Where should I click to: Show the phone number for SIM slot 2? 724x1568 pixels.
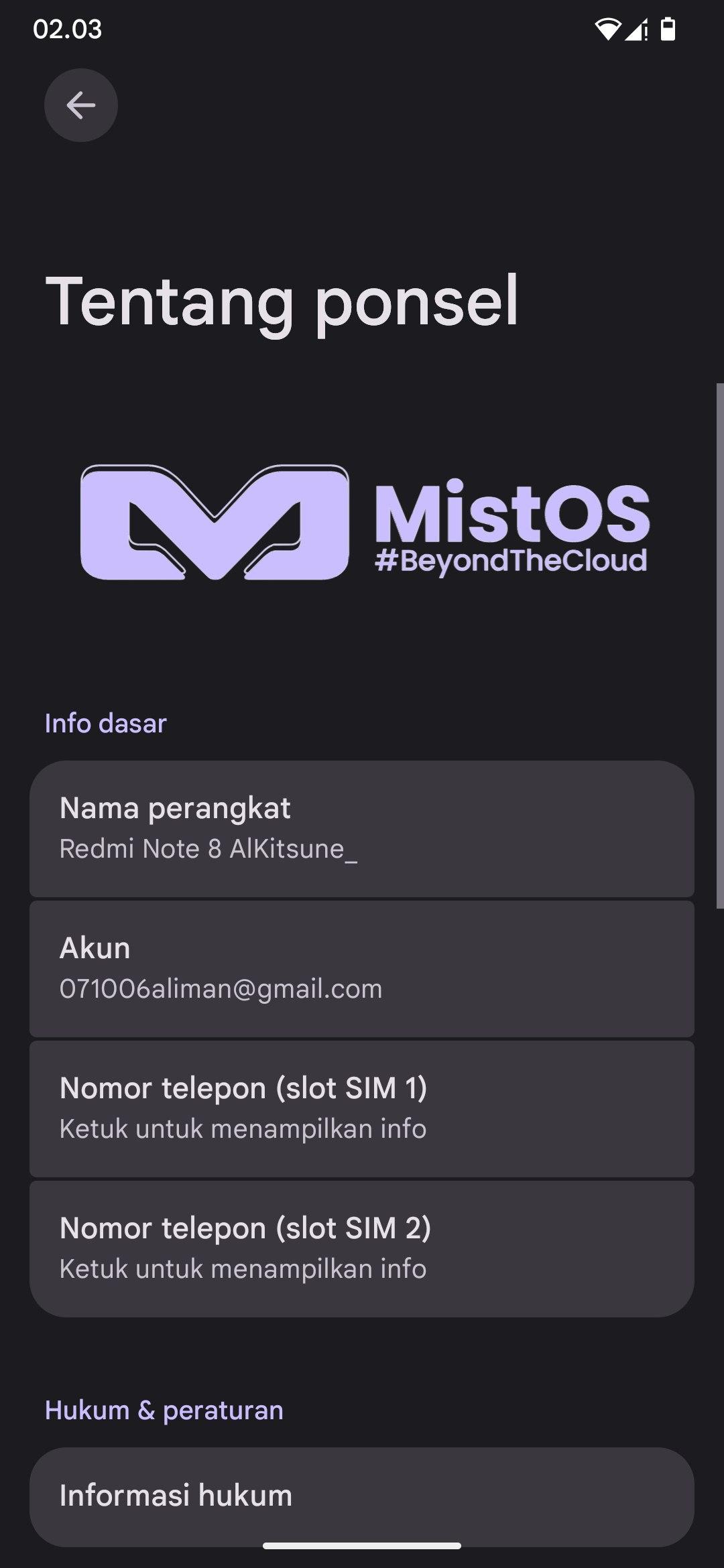(362, 1248)
